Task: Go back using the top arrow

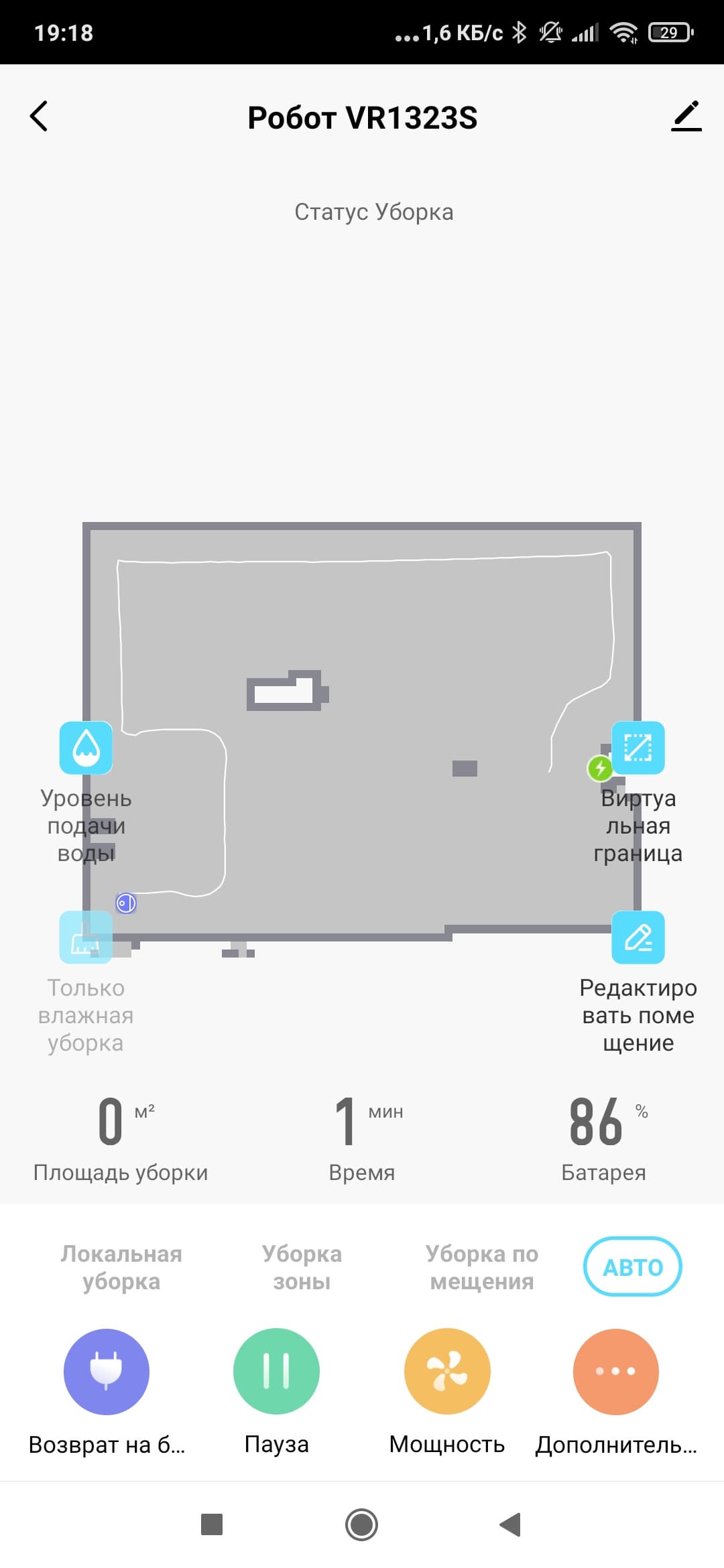Action: (40, 117)
